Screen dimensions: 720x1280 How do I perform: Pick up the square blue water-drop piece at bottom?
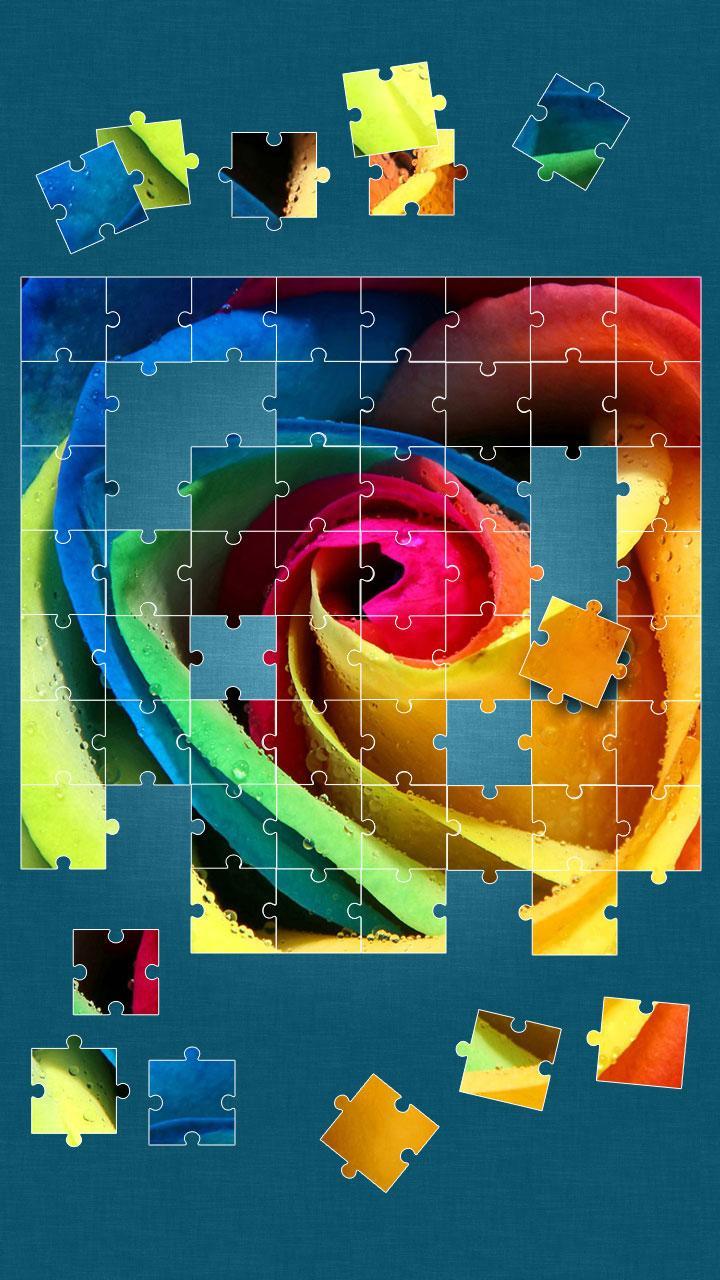point(190,1100)
